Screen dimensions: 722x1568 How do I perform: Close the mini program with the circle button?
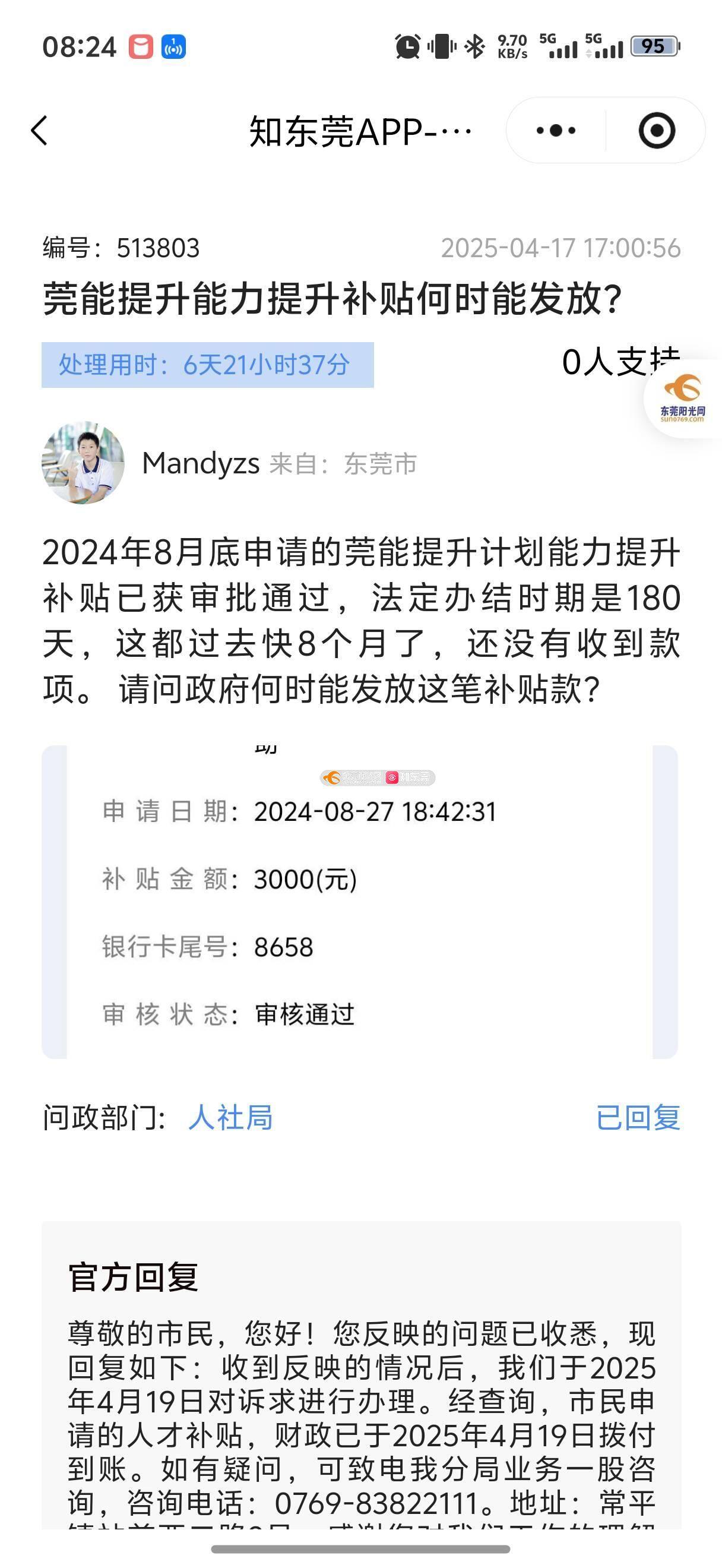coord(656,131)
